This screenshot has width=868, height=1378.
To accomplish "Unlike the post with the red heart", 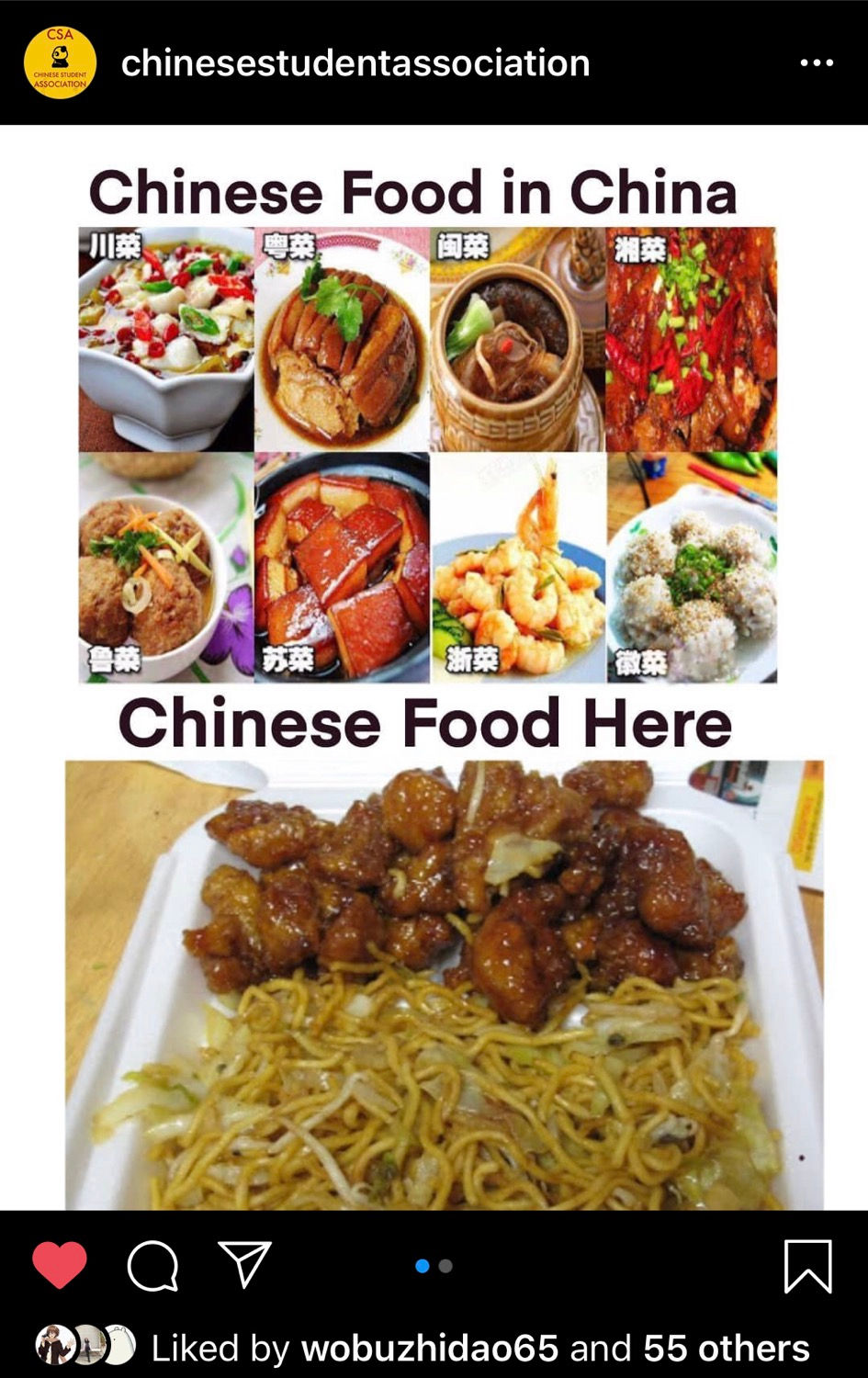I will pos(60,1265).
